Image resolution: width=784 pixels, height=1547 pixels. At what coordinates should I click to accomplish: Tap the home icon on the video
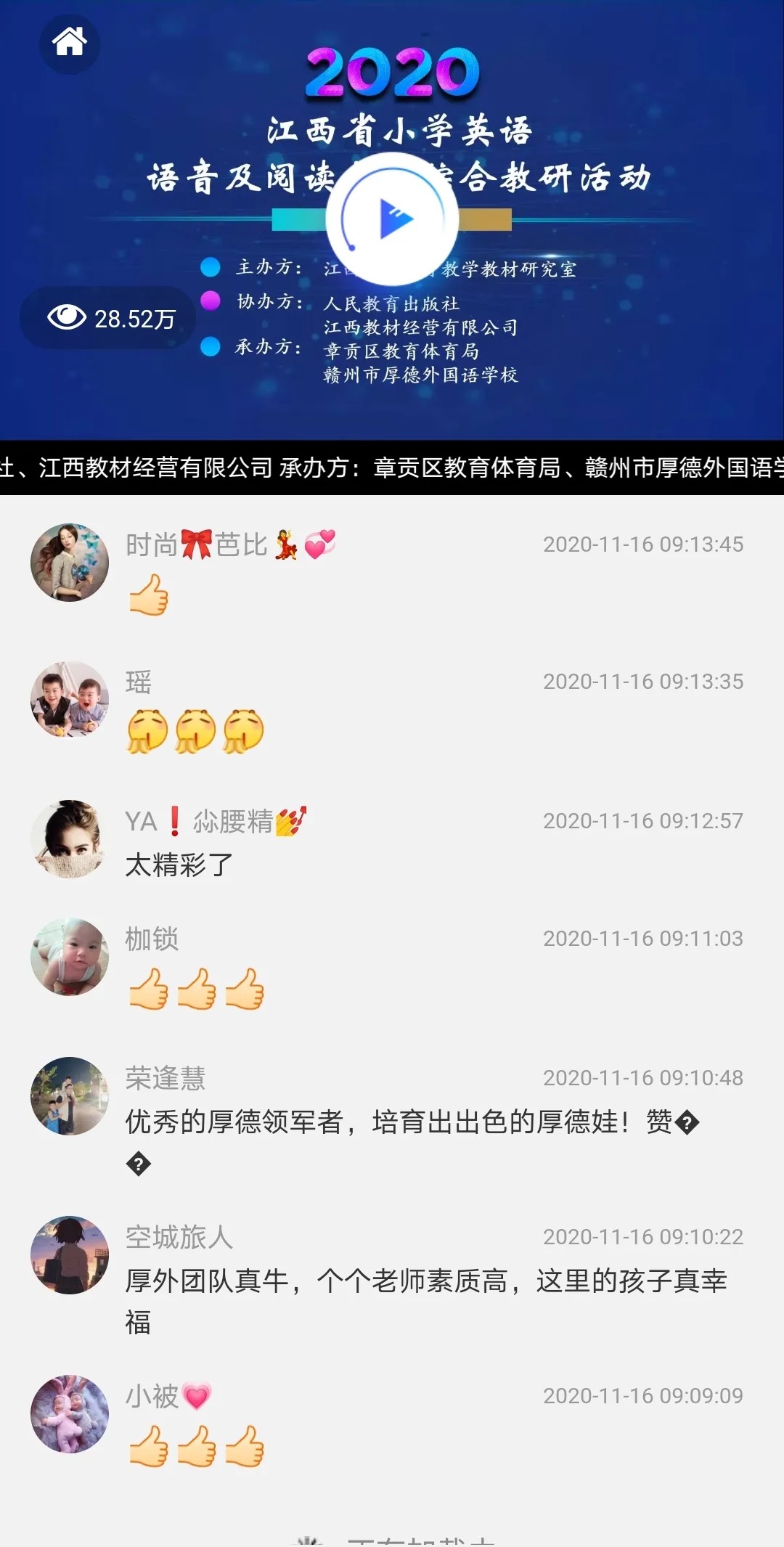[x=70, y=42]
